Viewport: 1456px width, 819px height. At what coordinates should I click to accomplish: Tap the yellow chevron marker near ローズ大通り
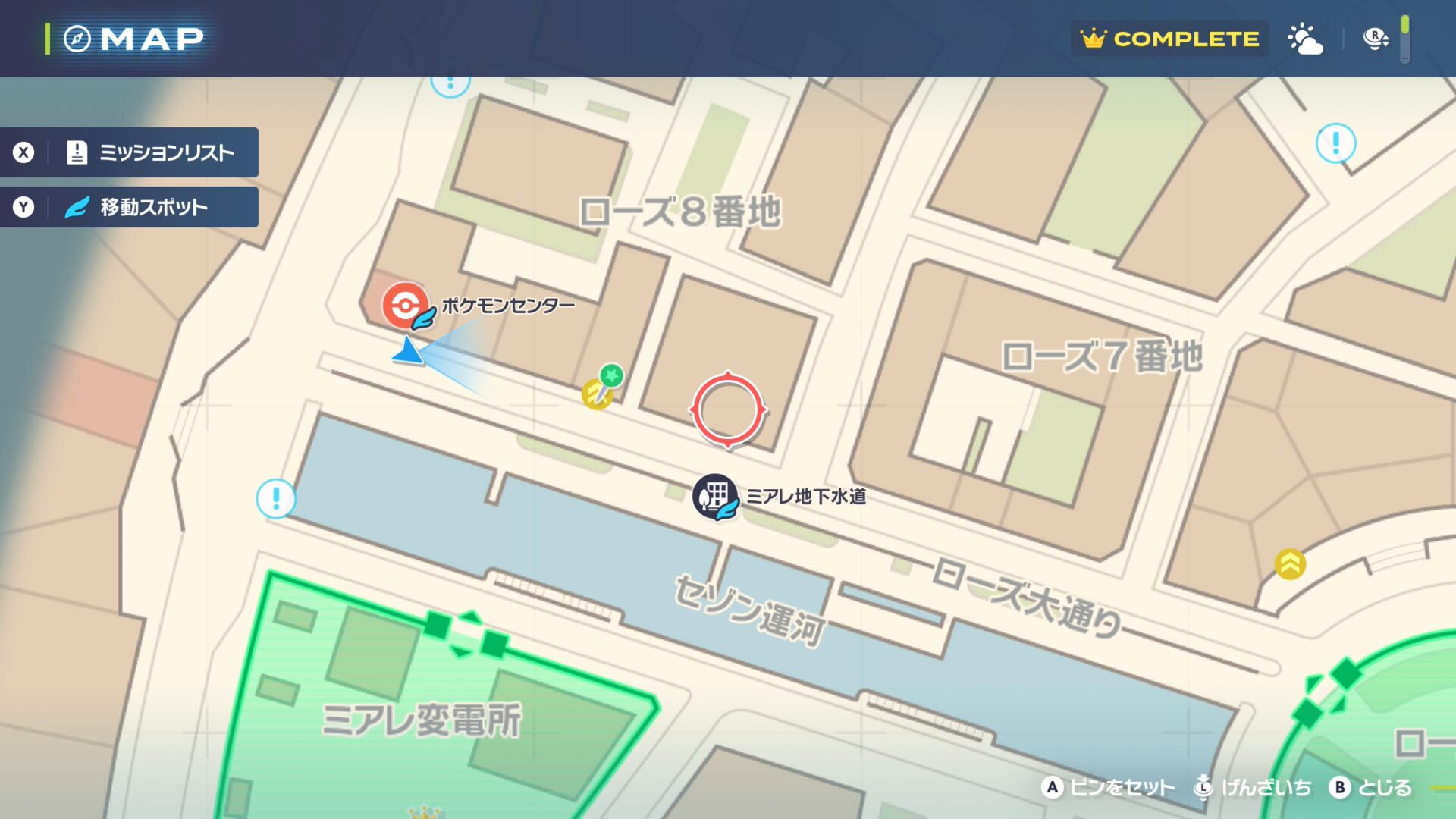point(1290,563)
